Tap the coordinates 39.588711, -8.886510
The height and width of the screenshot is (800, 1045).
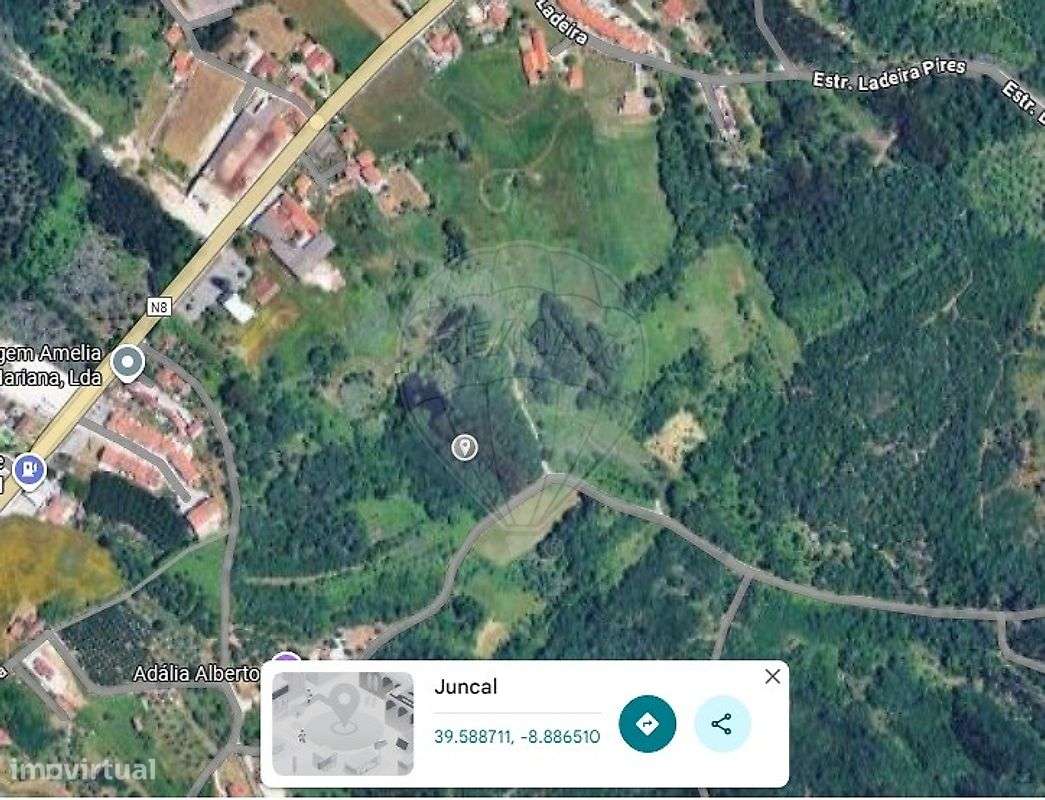(x=516, y=737)
